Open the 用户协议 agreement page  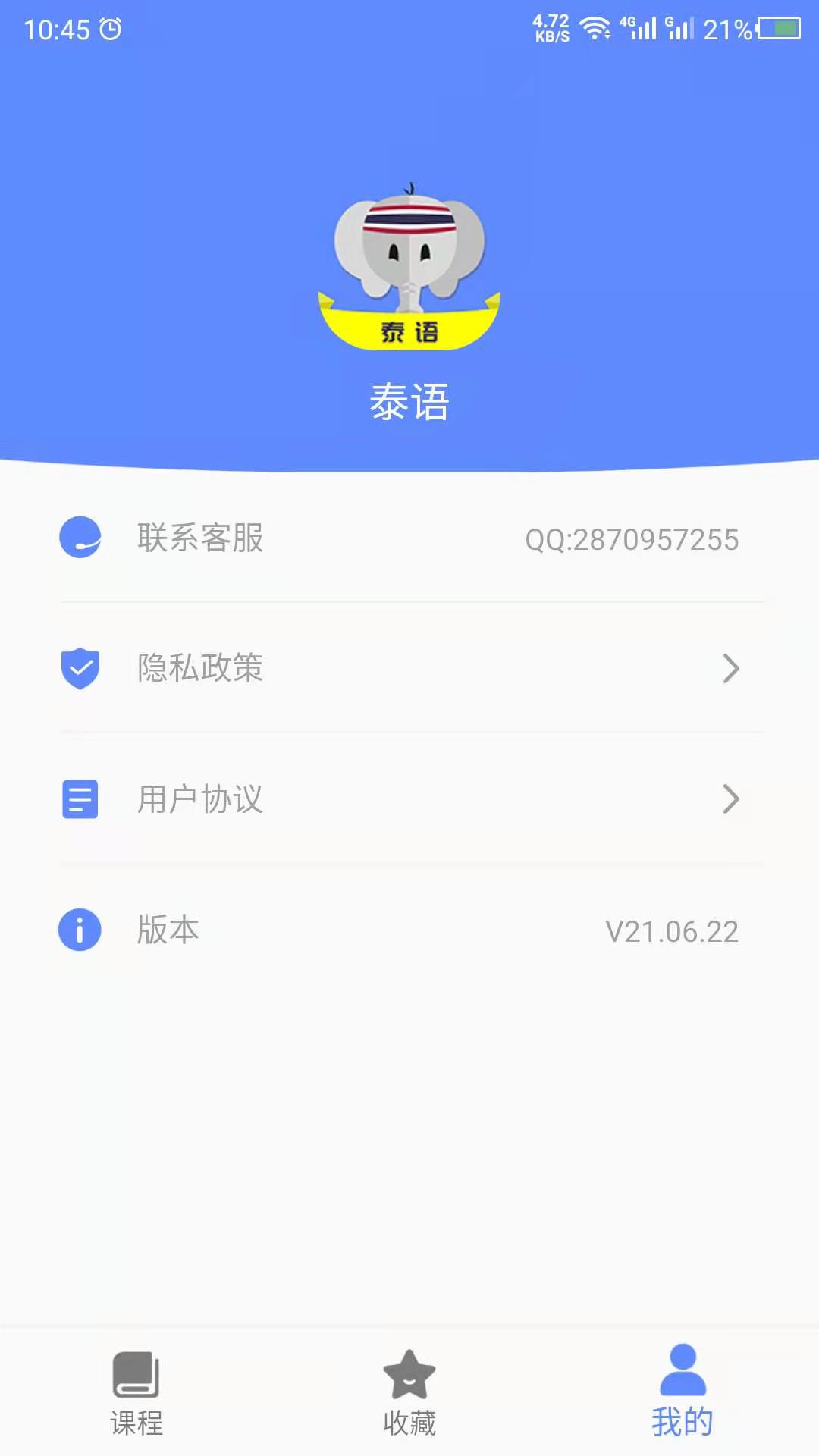(x=409, y=799)
